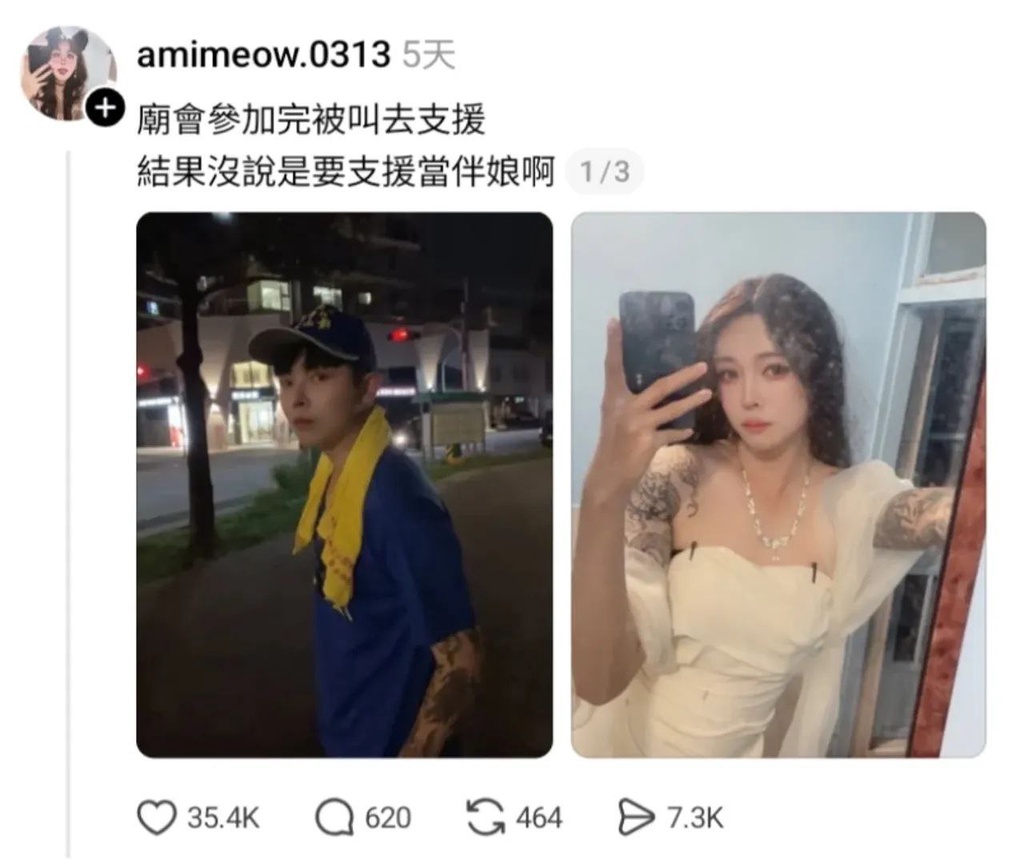Open the mirror selfie photo
Viewport: 1024px width, 864px height.
[x=778, y=484]
